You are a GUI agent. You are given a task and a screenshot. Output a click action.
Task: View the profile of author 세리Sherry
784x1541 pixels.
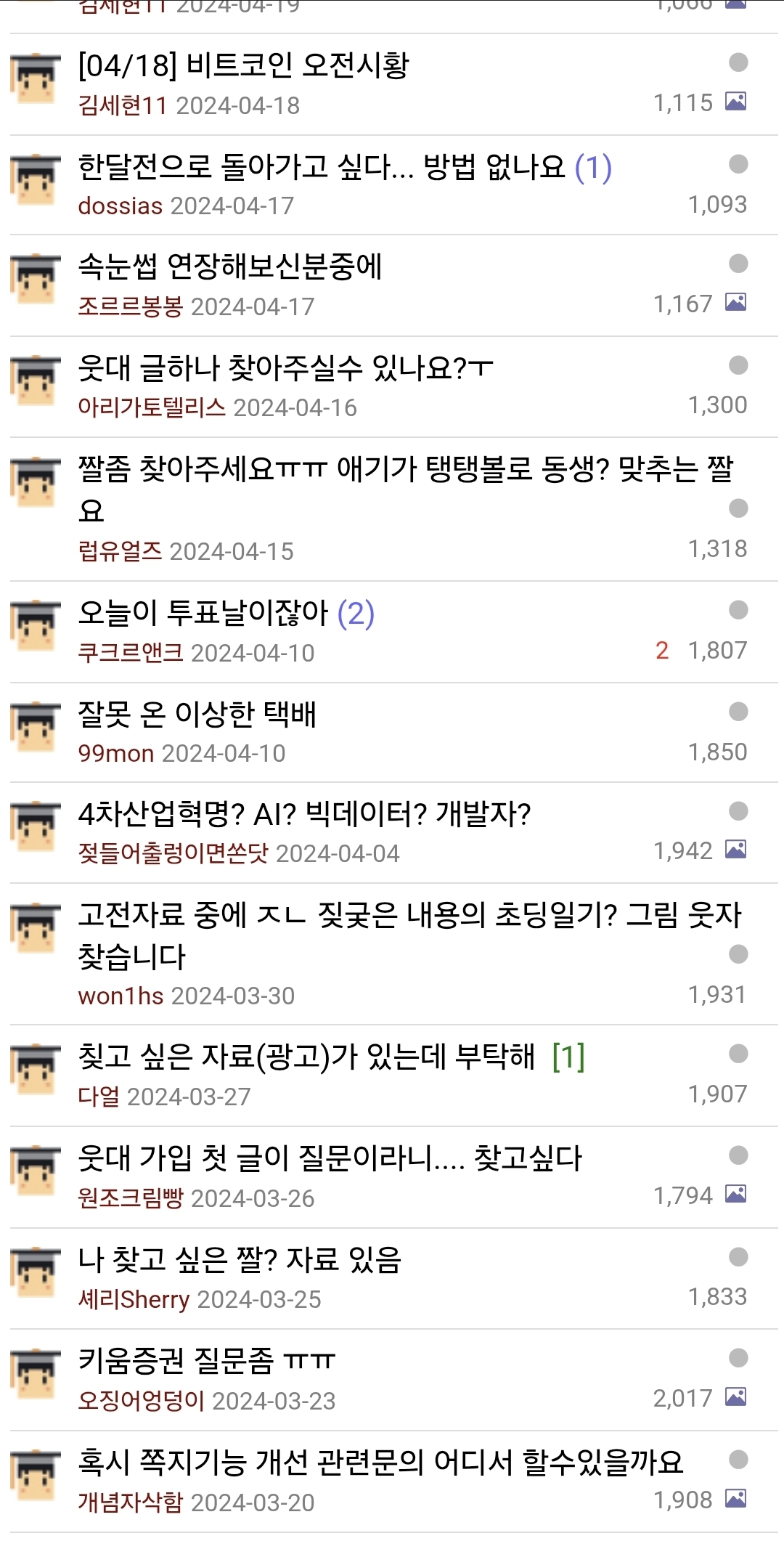pos(134,1300)
